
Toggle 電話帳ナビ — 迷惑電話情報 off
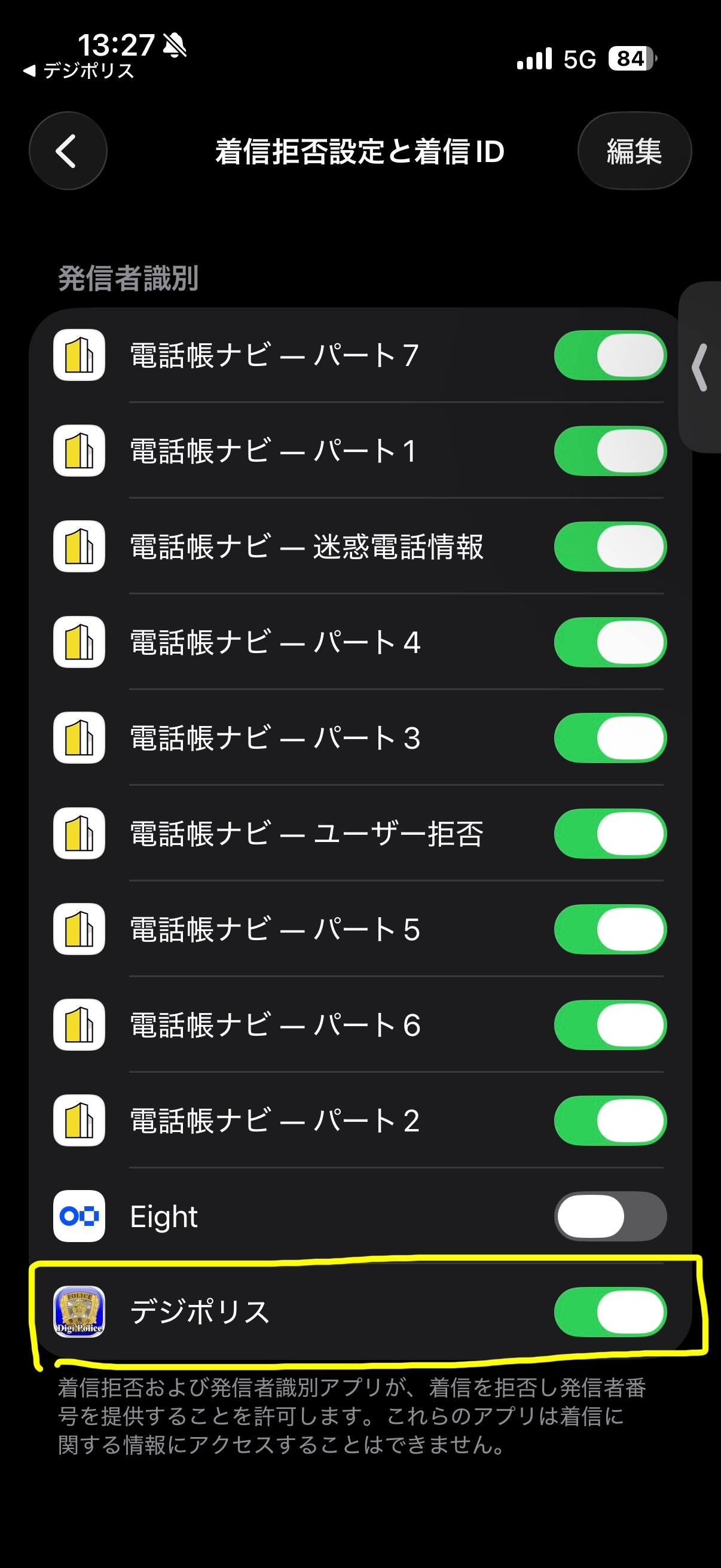click(x=610, y=547)
